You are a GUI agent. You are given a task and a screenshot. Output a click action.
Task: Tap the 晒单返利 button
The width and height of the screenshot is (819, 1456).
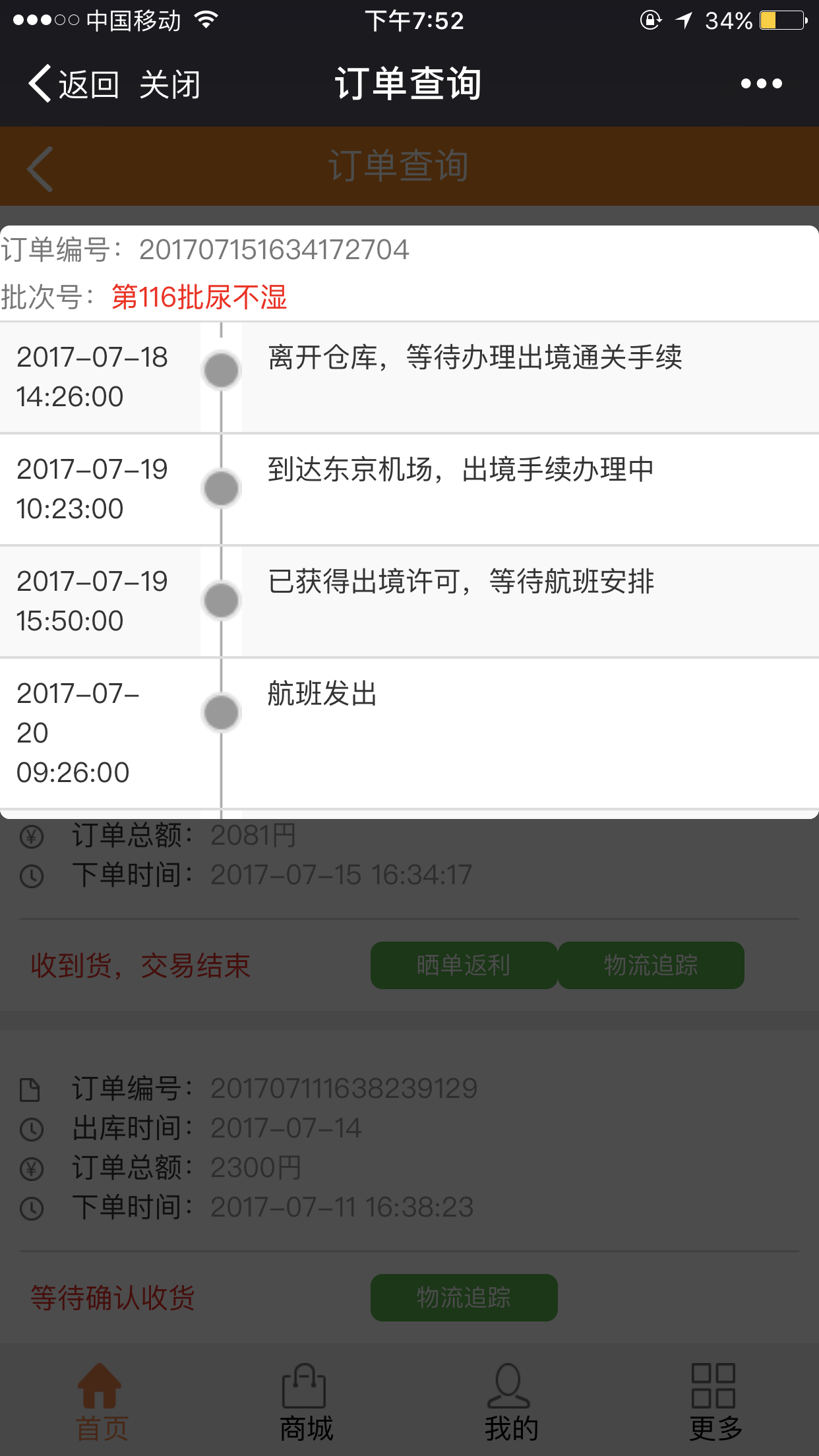click(x=464, y=965)
